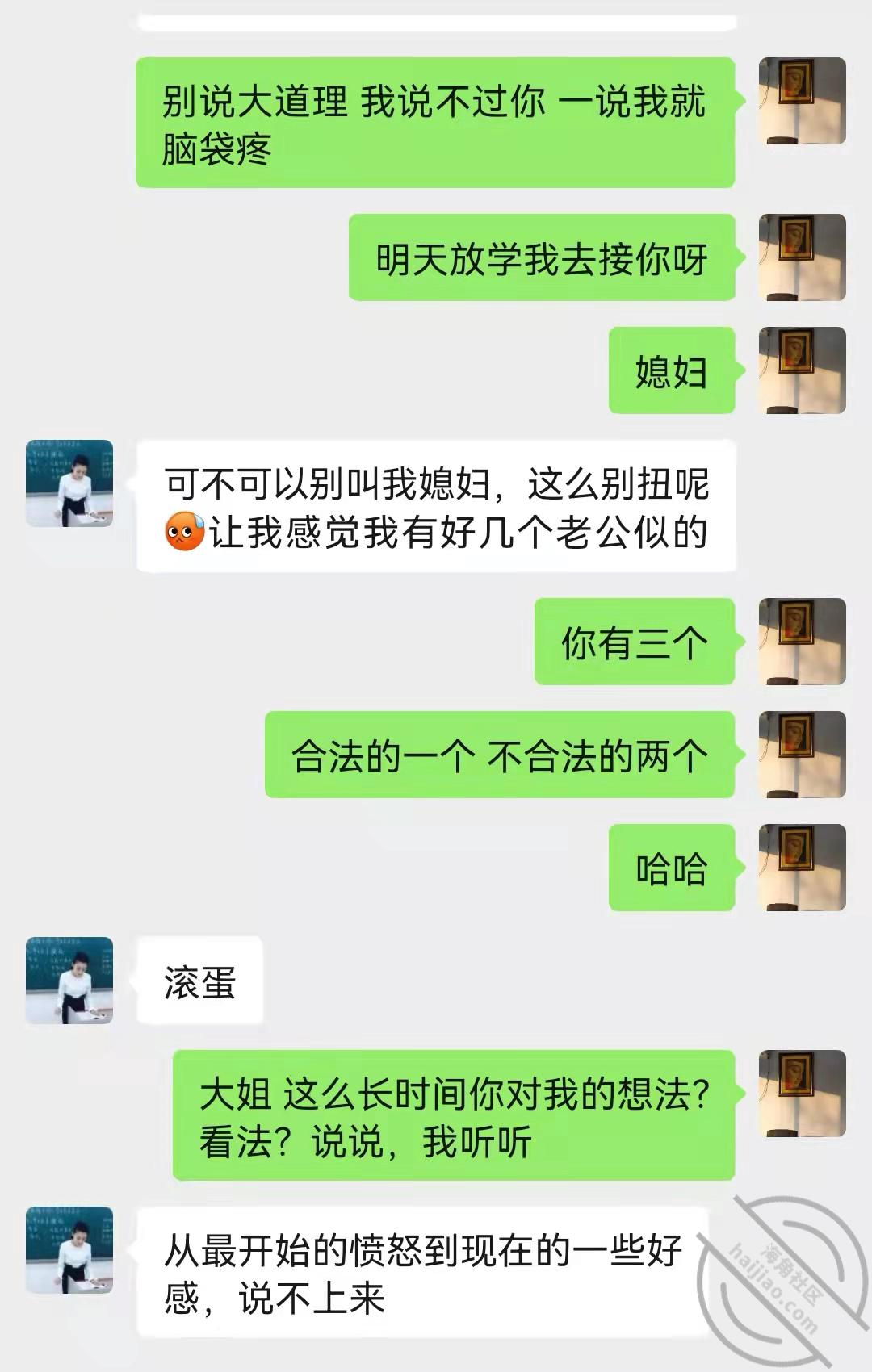Tap contact avatar beside 从最开始的愤怒 message
The width and height of the screenshot is (872, 1372).
[x=69, y=1250]
